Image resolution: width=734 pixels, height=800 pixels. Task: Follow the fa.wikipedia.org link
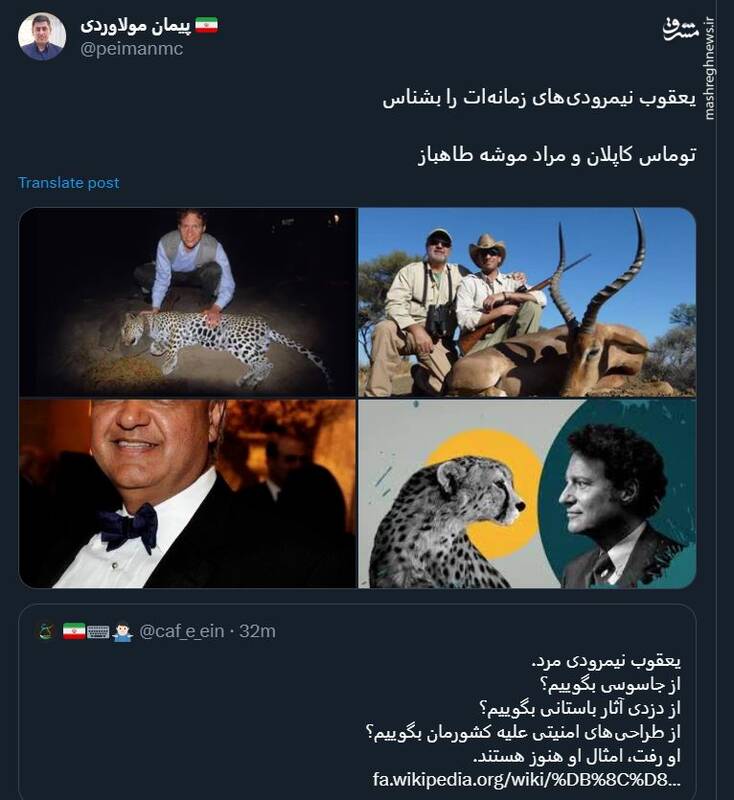(527, 779)
